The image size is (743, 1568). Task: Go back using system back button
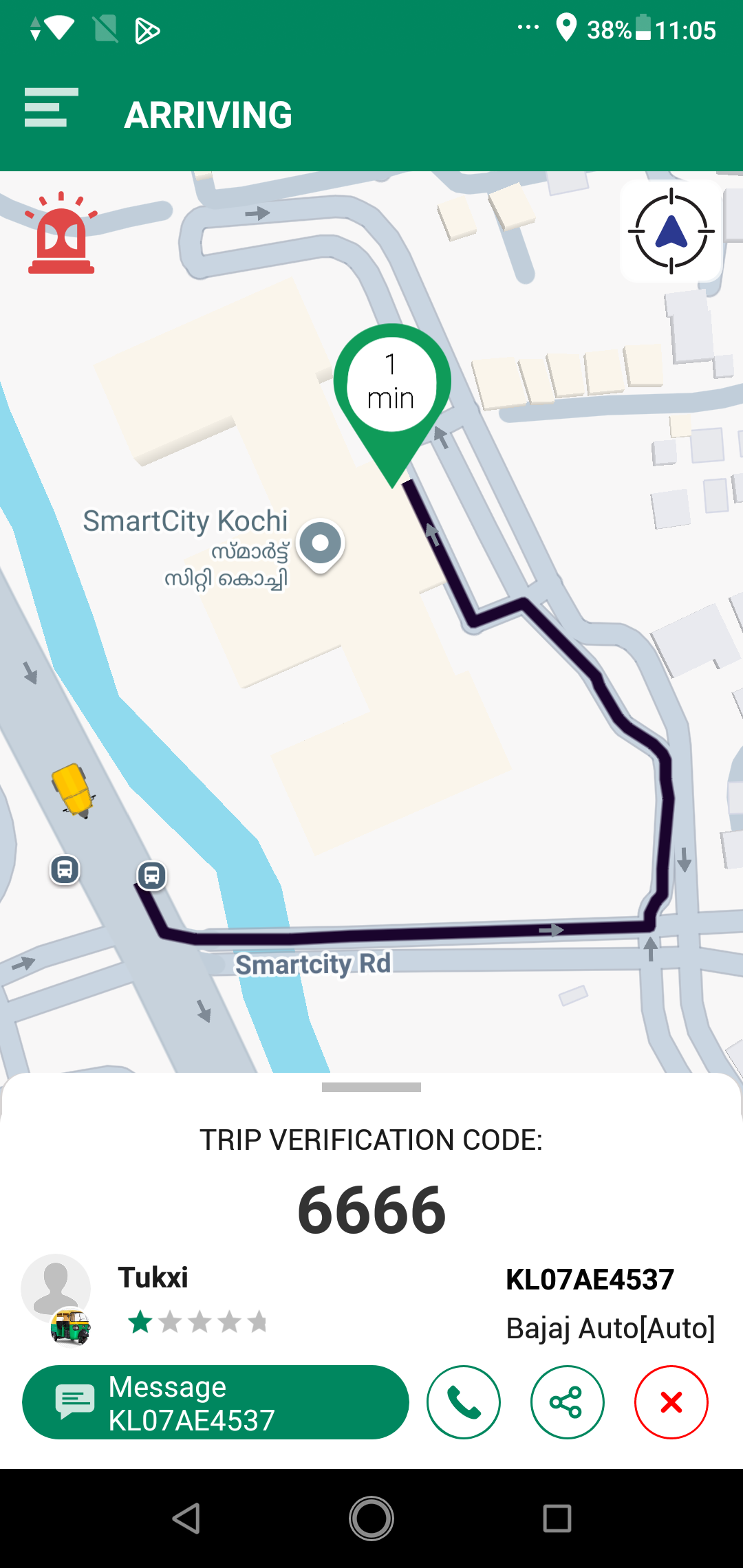coord(186,1518)
